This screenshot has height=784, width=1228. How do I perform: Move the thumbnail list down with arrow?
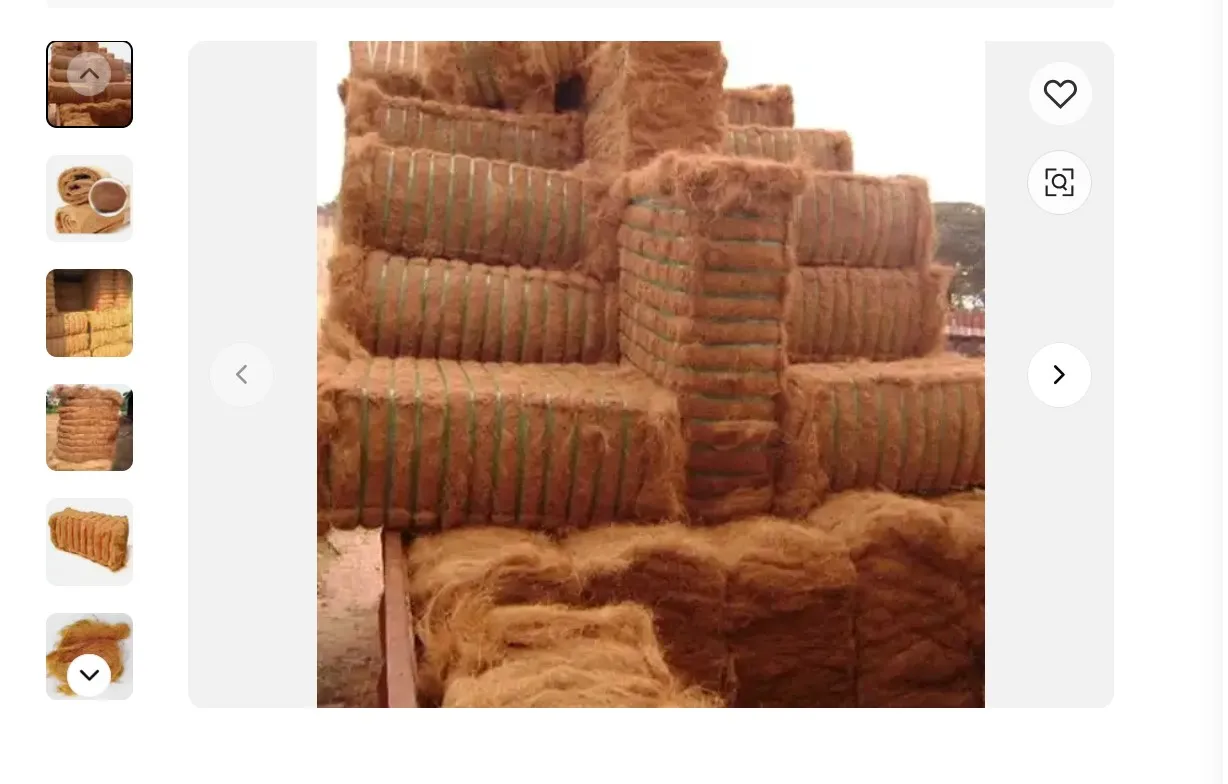tap(89, 676)
